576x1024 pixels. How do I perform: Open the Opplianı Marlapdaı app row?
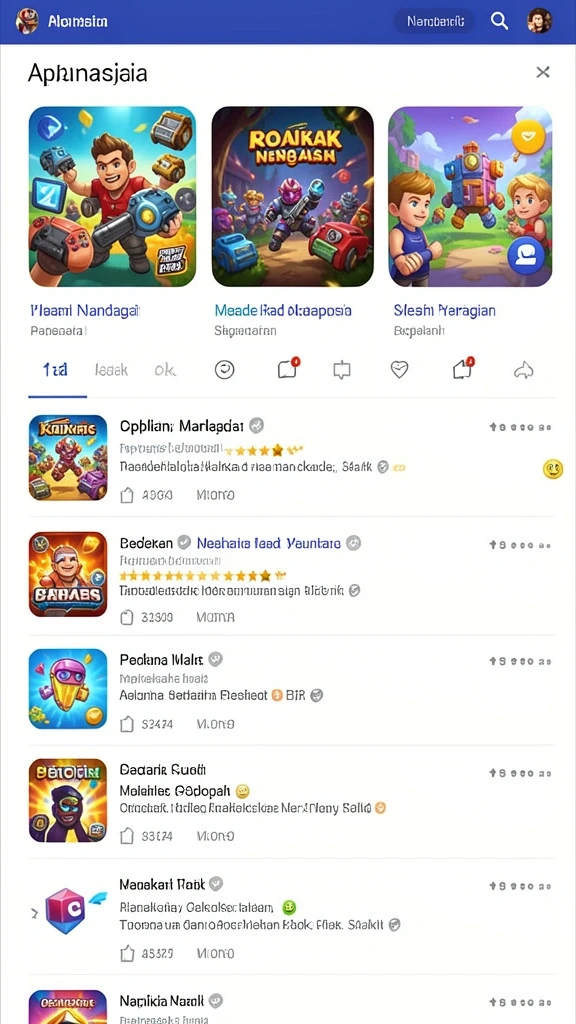292,460
